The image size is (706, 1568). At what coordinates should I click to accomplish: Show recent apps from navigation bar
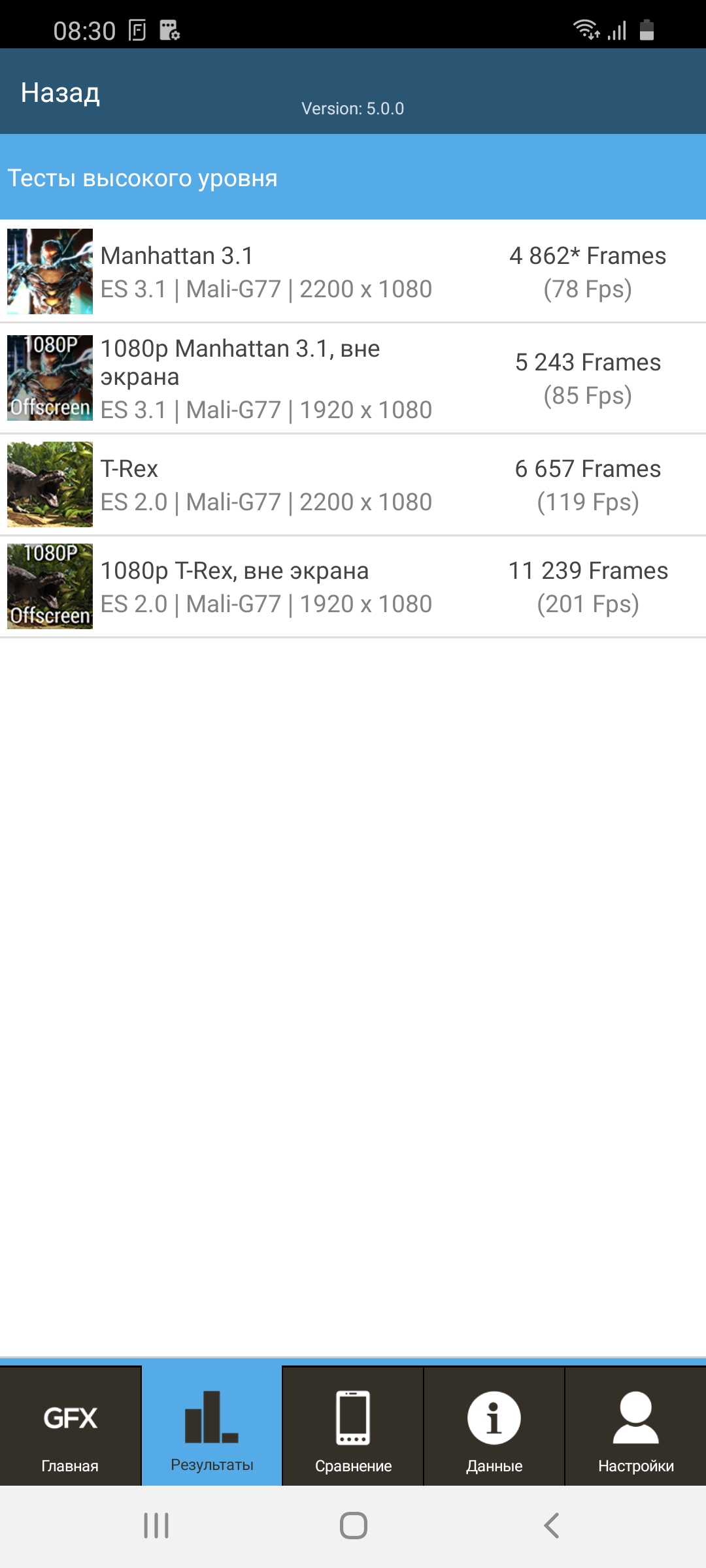click(156, 1526)
